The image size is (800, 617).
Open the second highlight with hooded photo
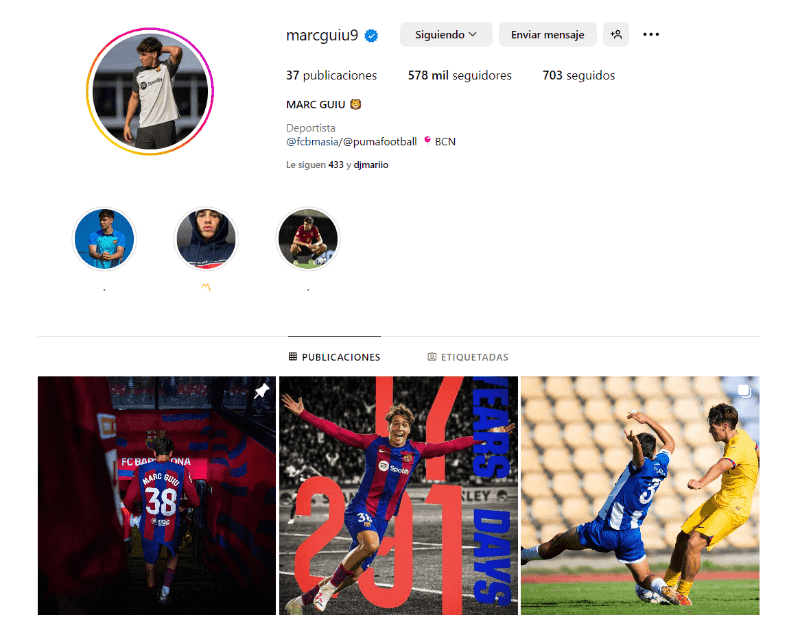click(x=206, y=240)
